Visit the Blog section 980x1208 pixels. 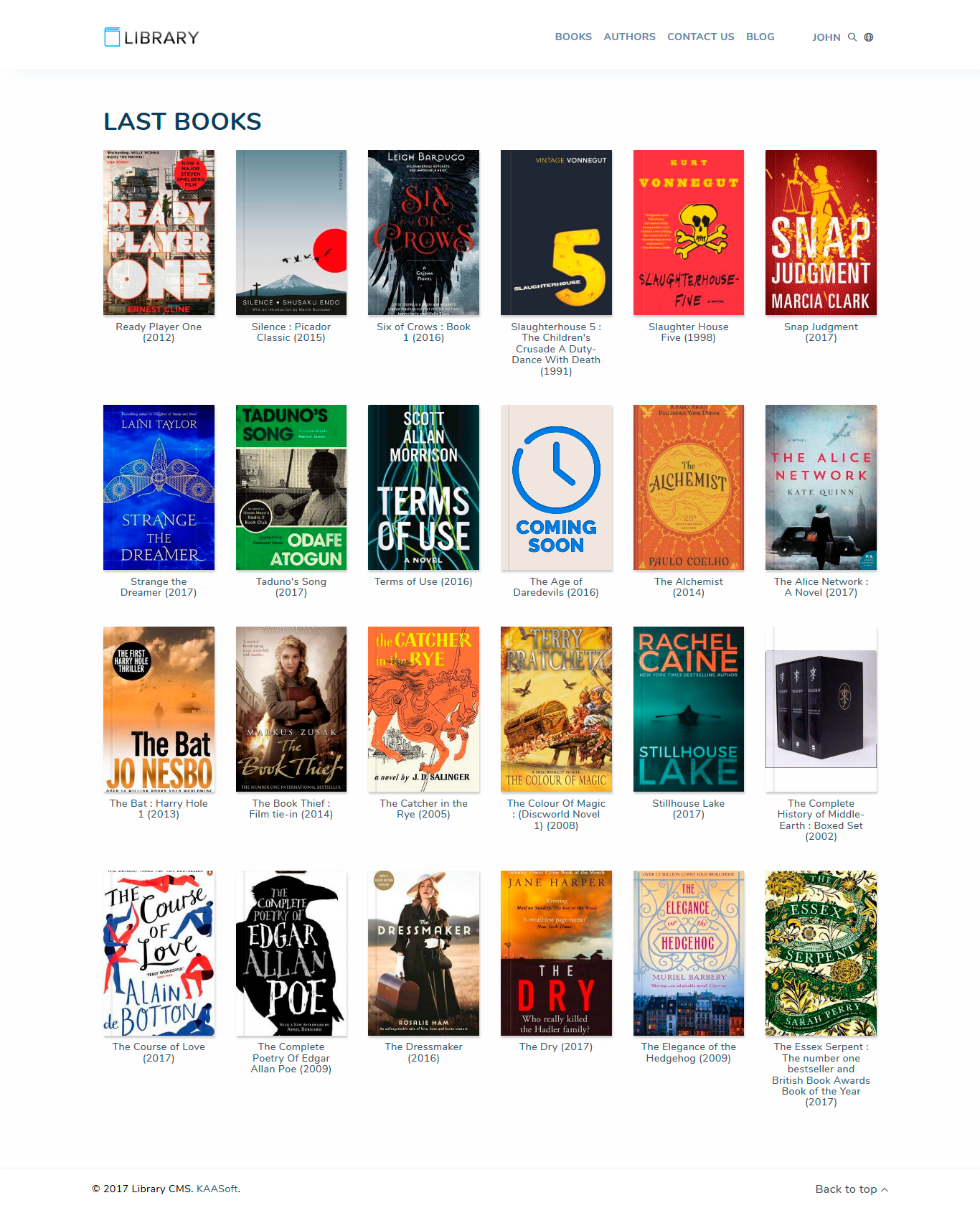760,37
